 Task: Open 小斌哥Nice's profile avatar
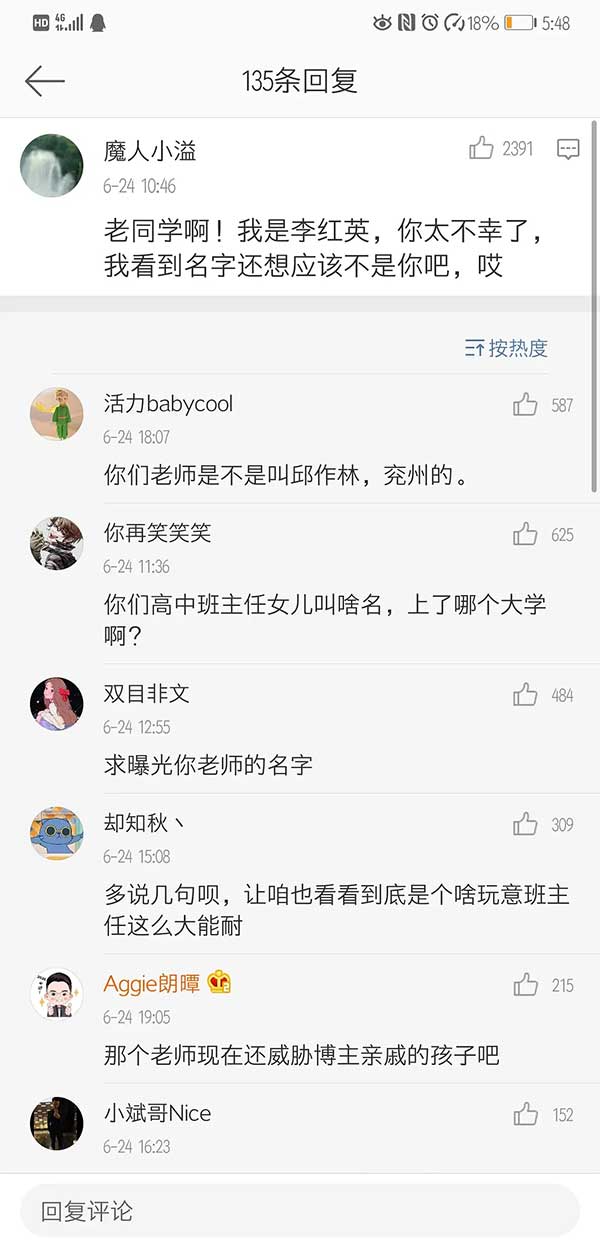(x=56, y=1123)
